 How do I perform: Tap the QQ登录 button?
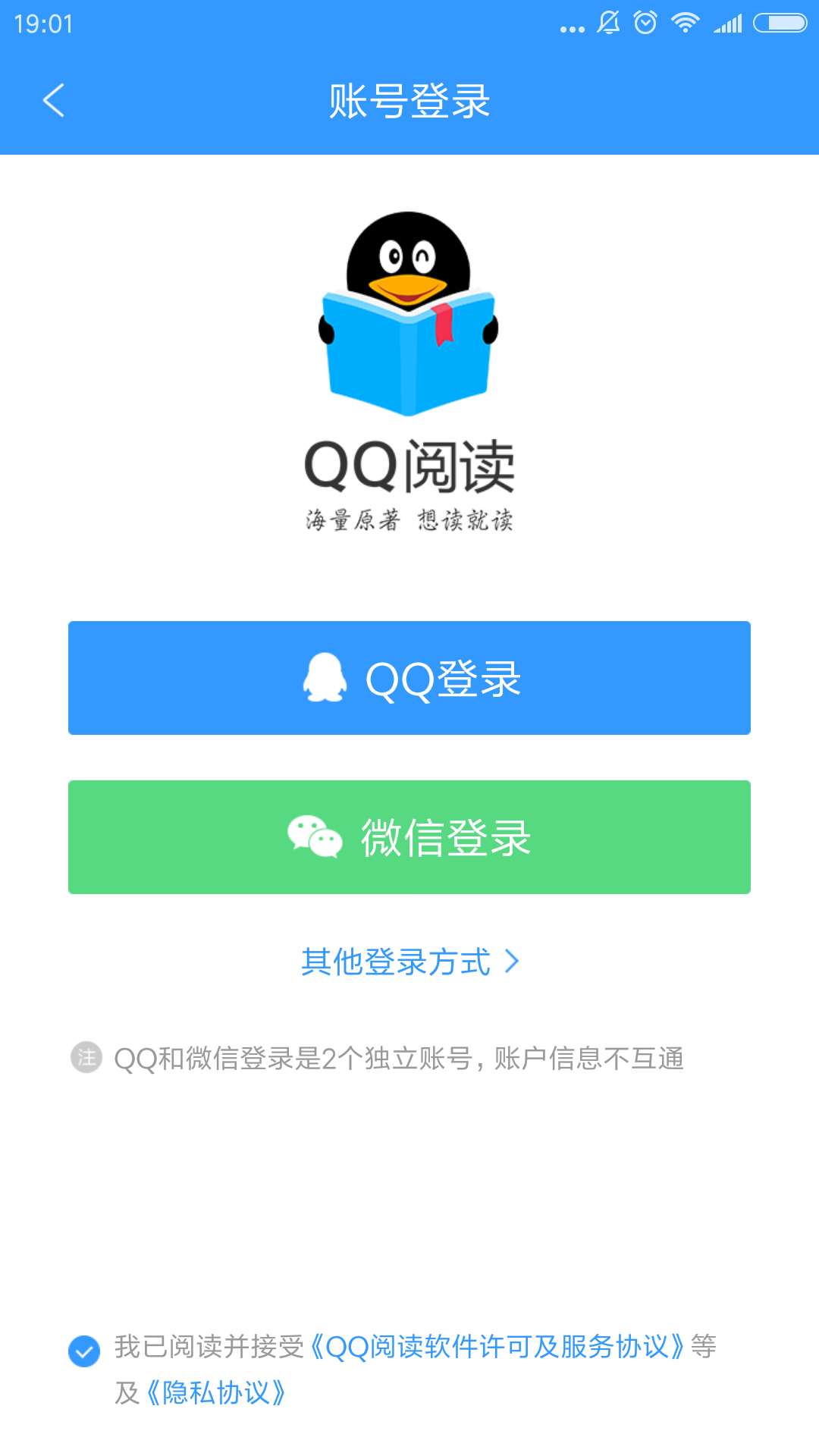[x=408, y=677]
